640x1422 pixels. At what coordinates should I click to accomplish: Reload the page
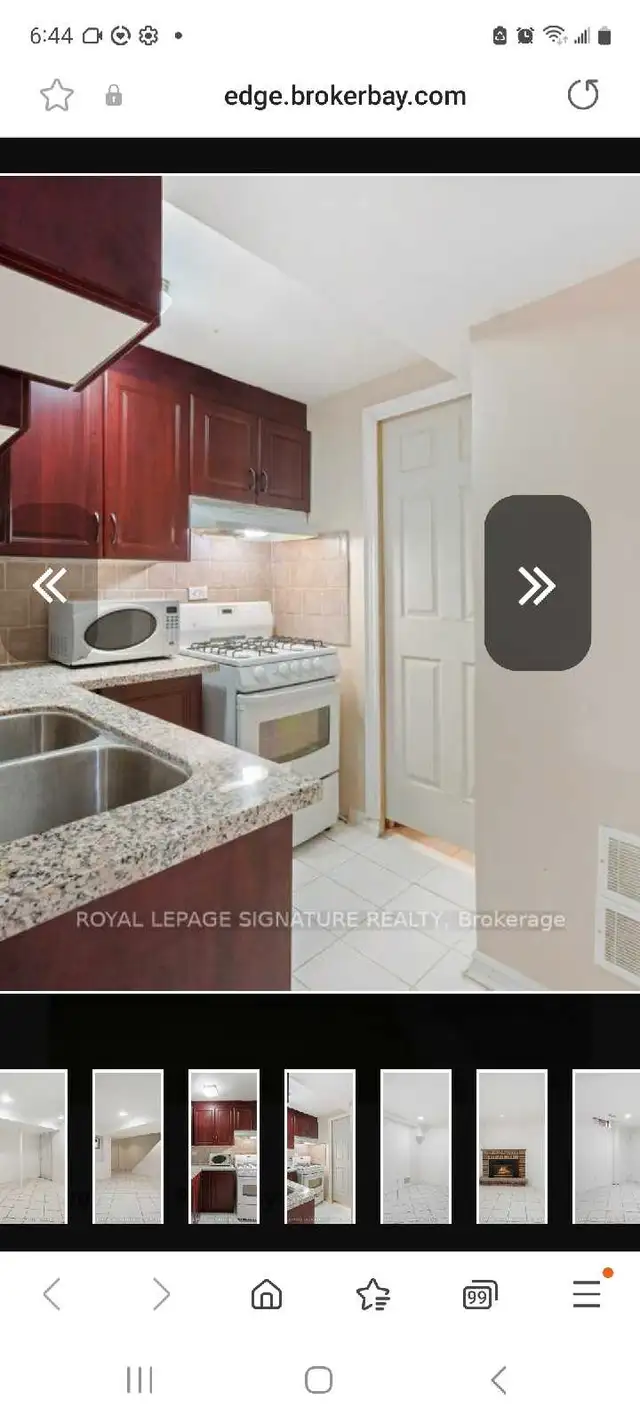583,95
